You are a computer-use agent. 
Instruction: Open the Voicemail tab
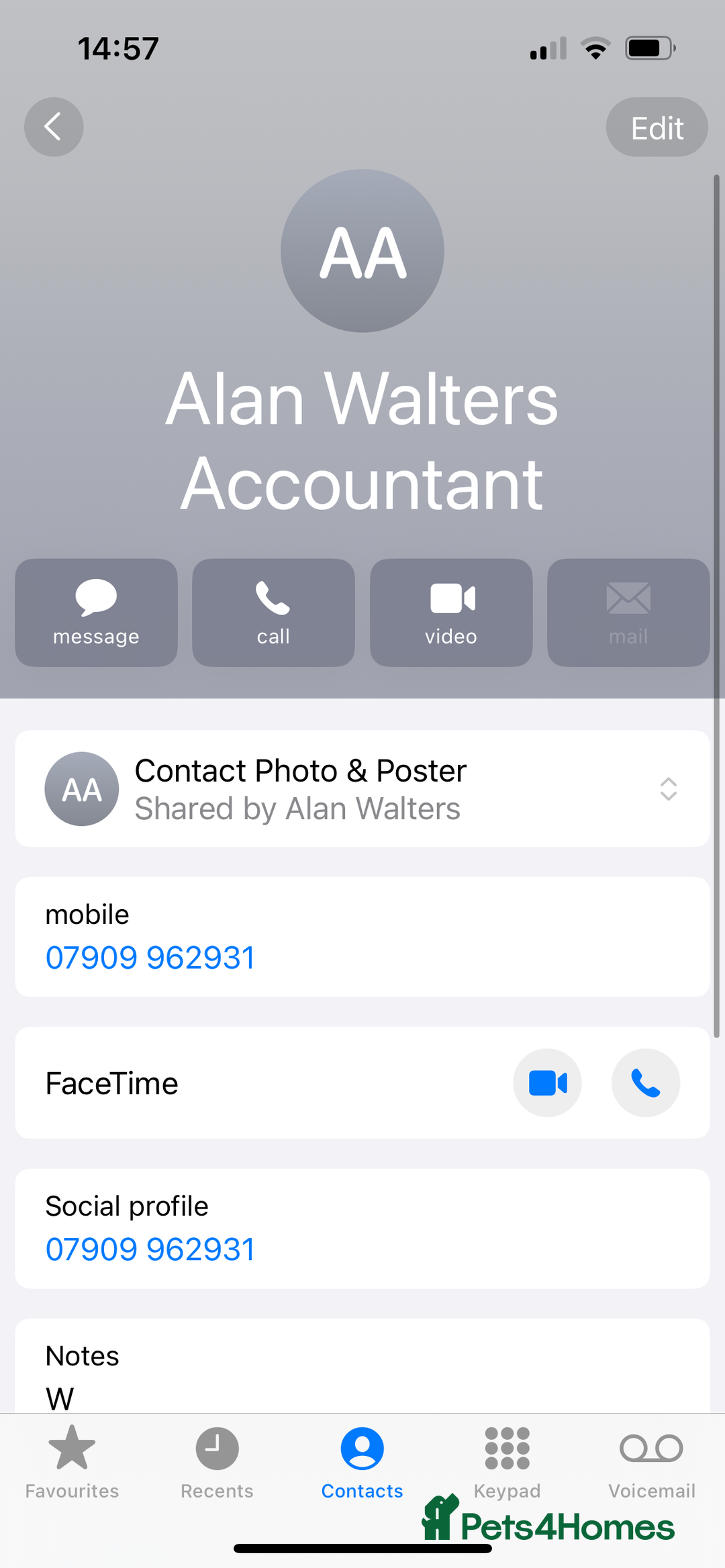651,1461
